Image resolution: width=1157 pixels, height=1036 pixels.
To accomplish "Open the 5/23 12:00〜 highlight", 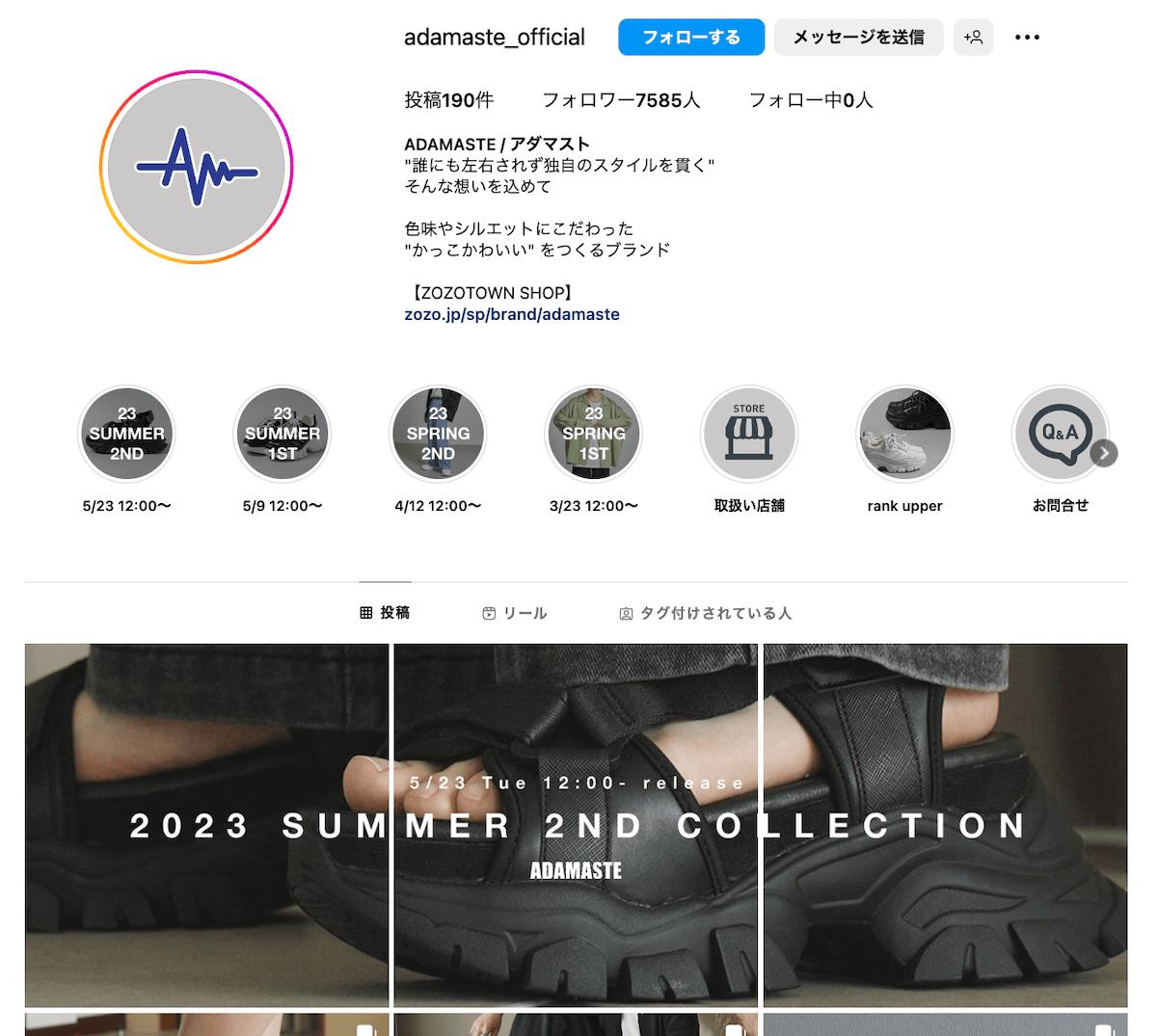I will [126, 435].
